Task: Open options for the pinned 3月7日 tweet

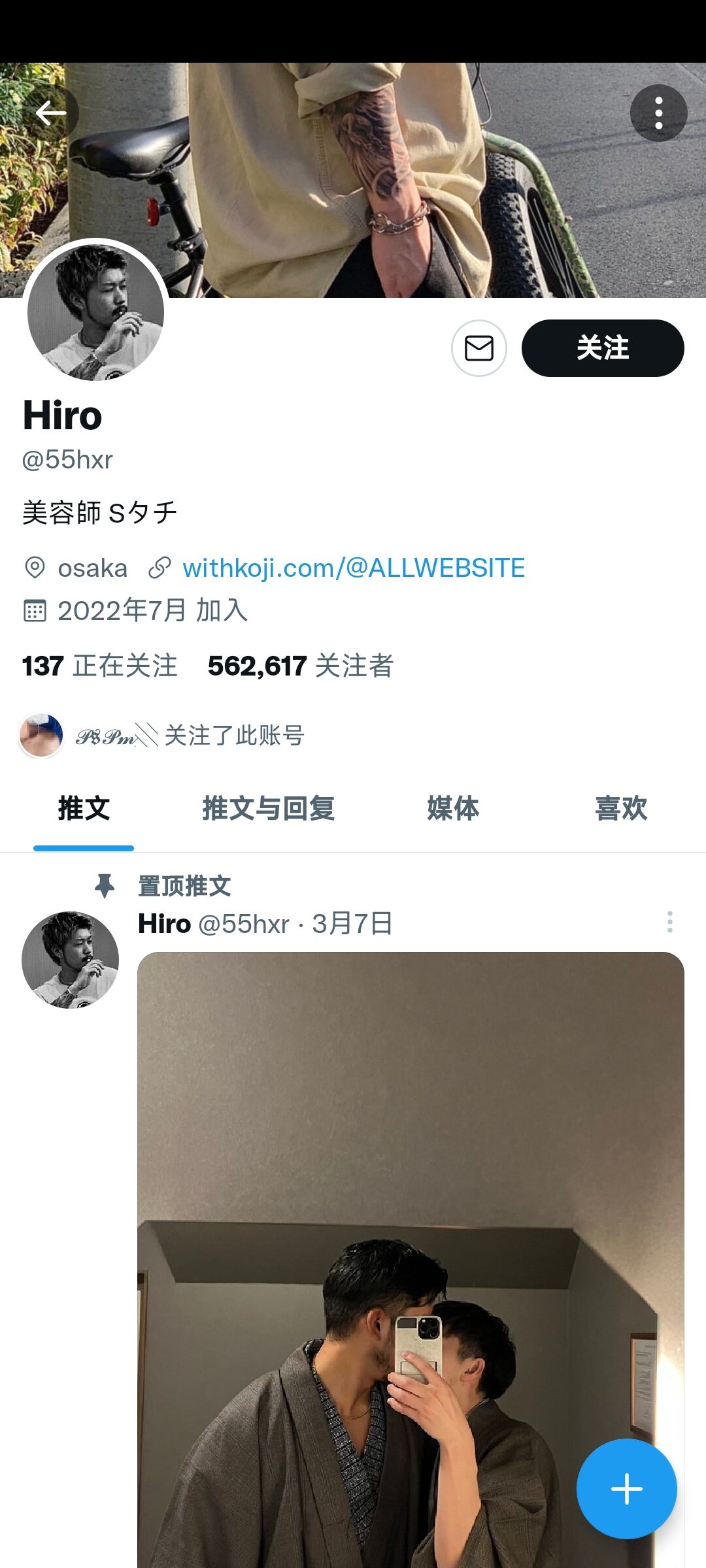Action: point(669,922)
